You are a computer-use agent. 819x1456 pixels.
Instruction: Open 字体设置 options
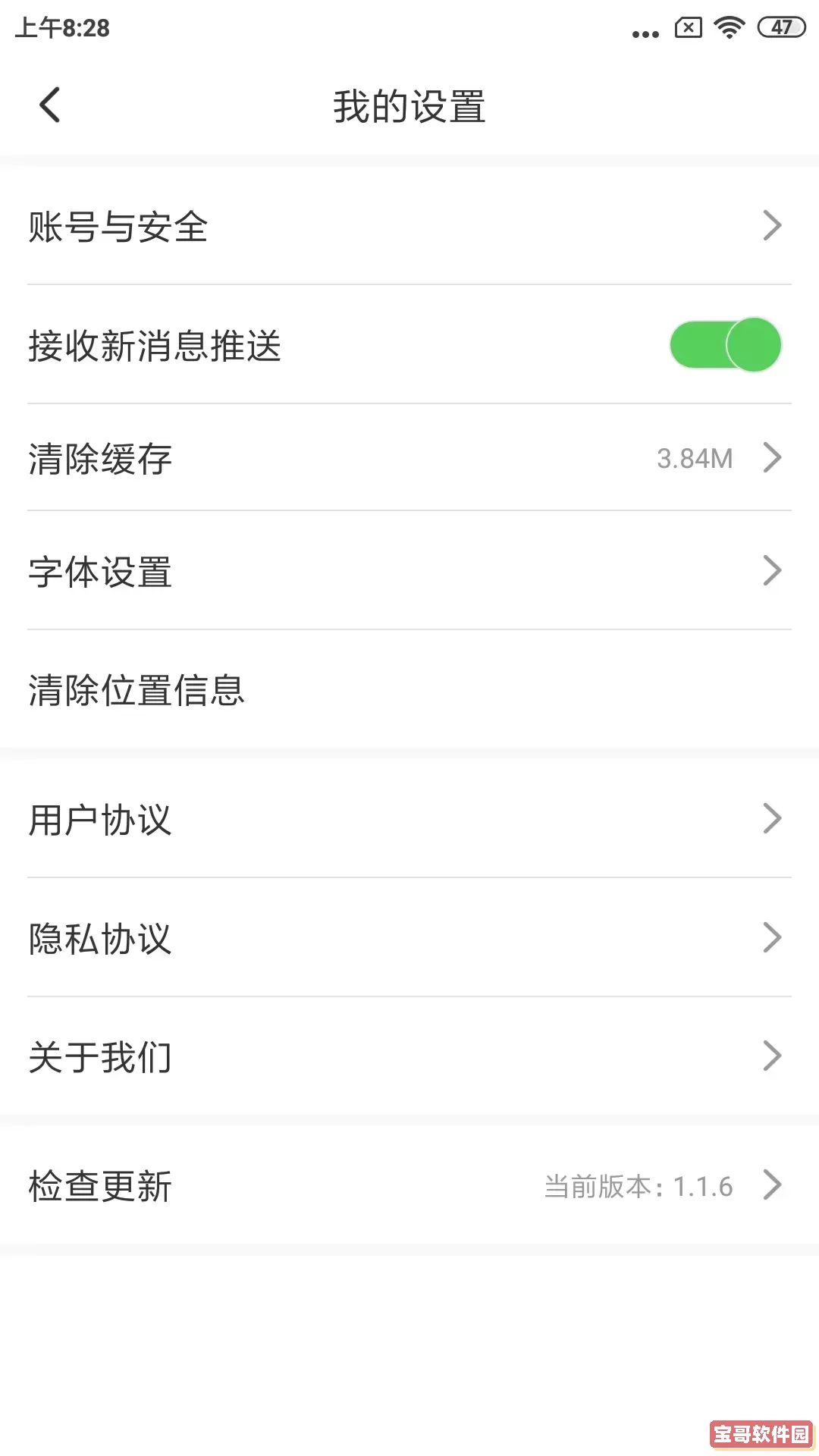point(409,571)
